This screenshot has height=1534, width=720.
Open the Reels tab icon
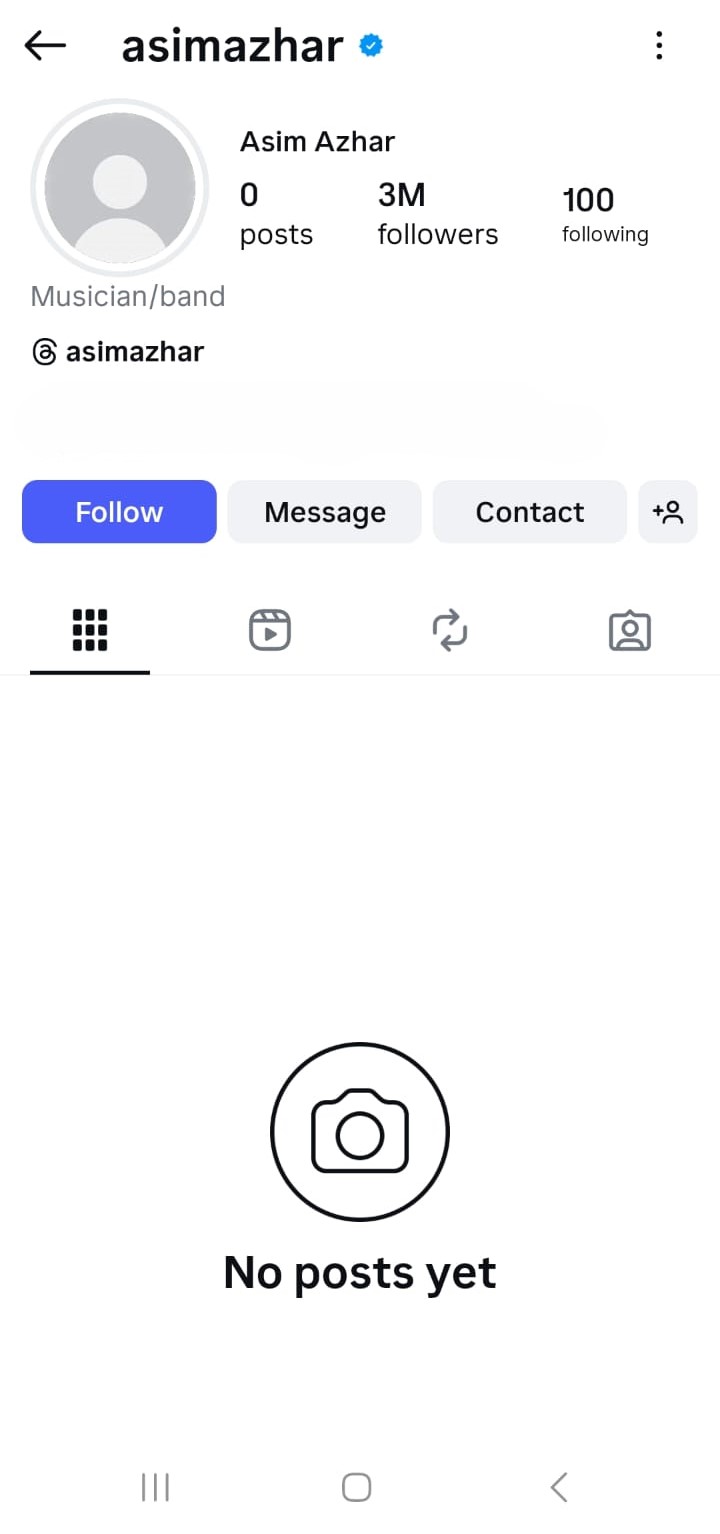269,629
